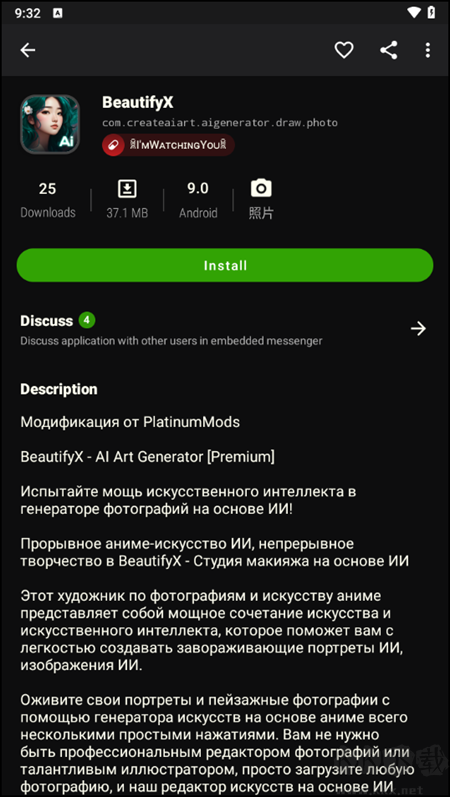Open the camera category icon
This screenshot has width=450, height=797.
coord(261,189)
